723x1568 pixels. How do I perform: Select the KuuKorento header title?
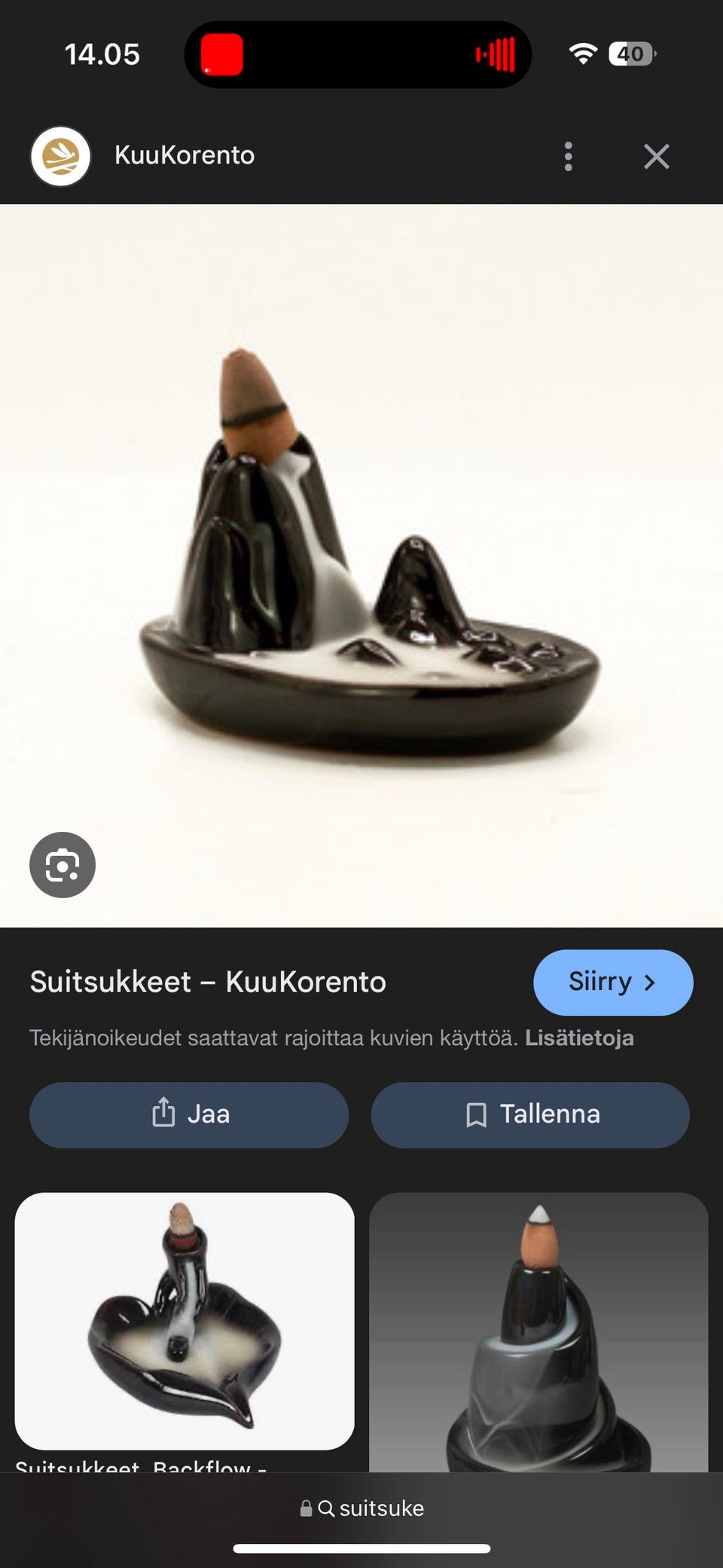183,156
